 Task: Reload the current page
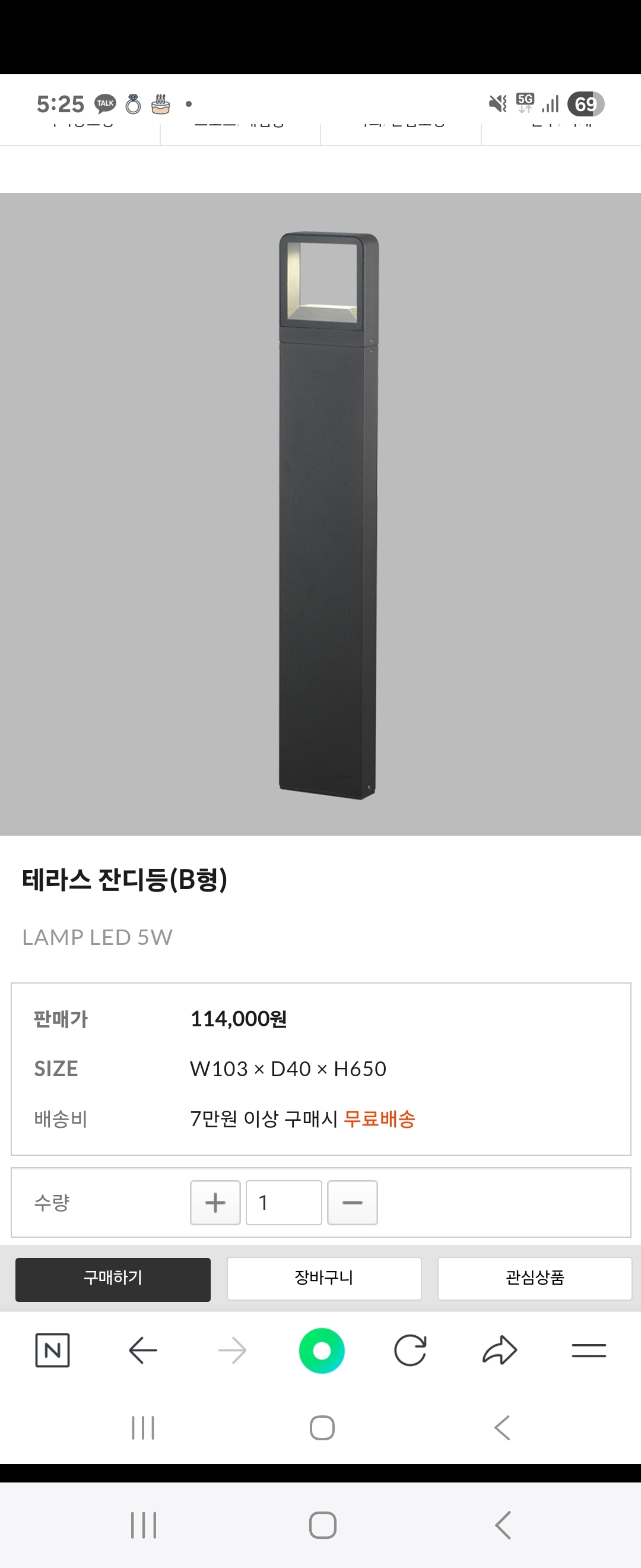click(x=410, y=1350)
